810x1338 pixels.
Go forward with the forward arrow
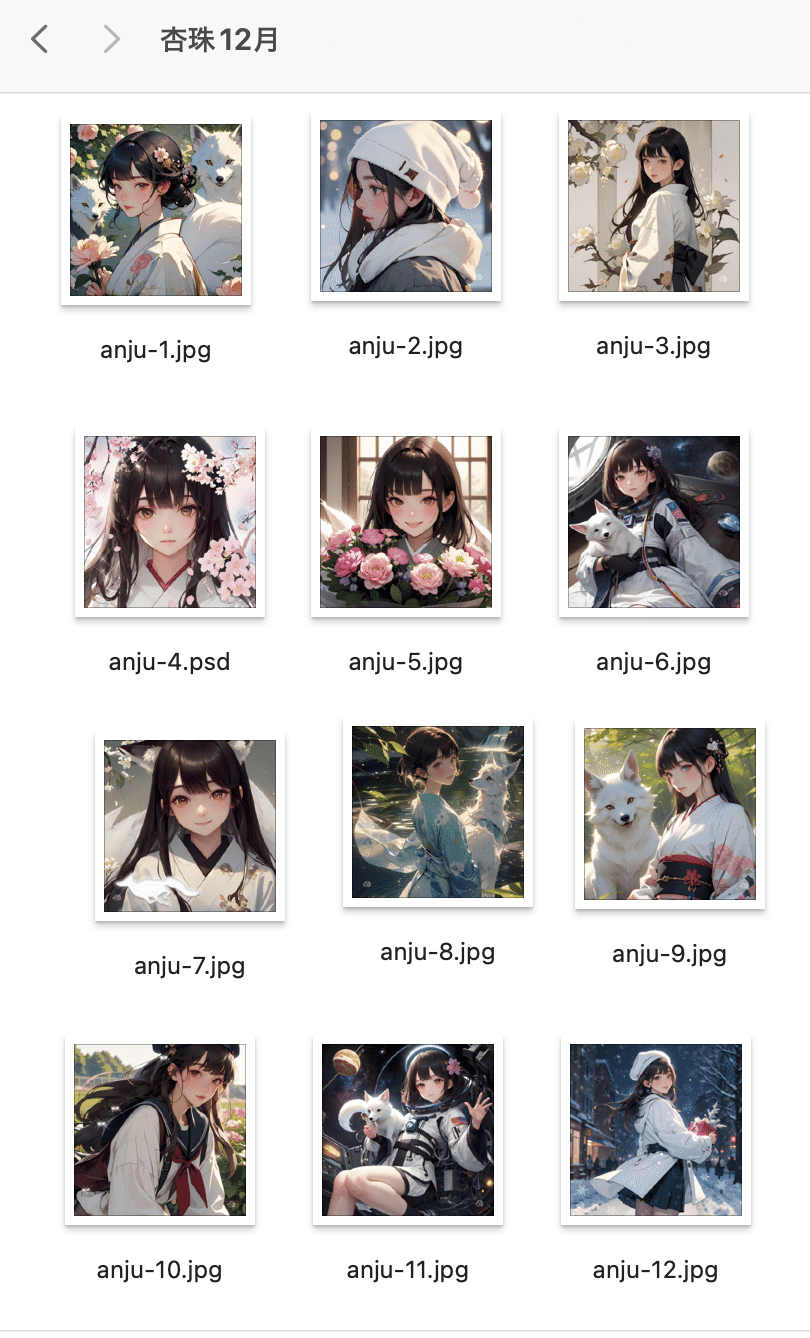click(111, 40)
